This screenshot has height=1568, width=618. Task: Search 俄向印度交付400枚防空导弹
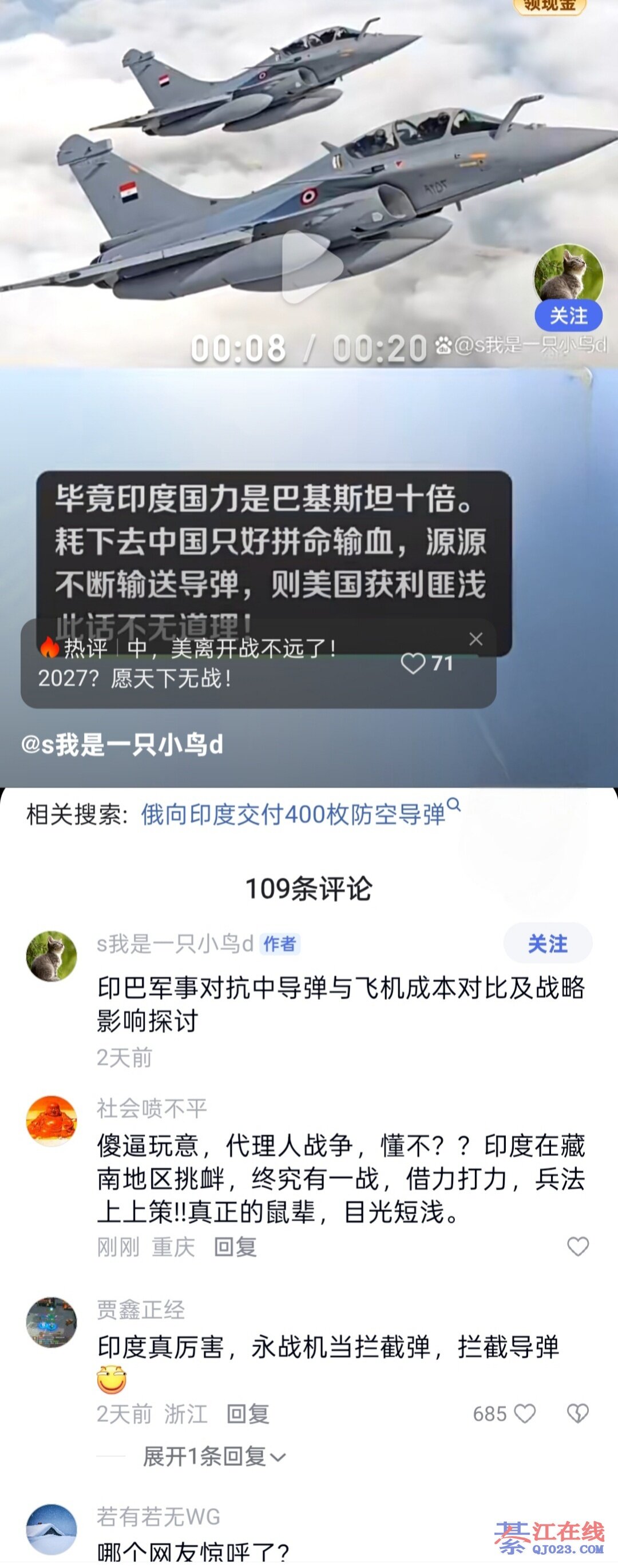[294, 814]
